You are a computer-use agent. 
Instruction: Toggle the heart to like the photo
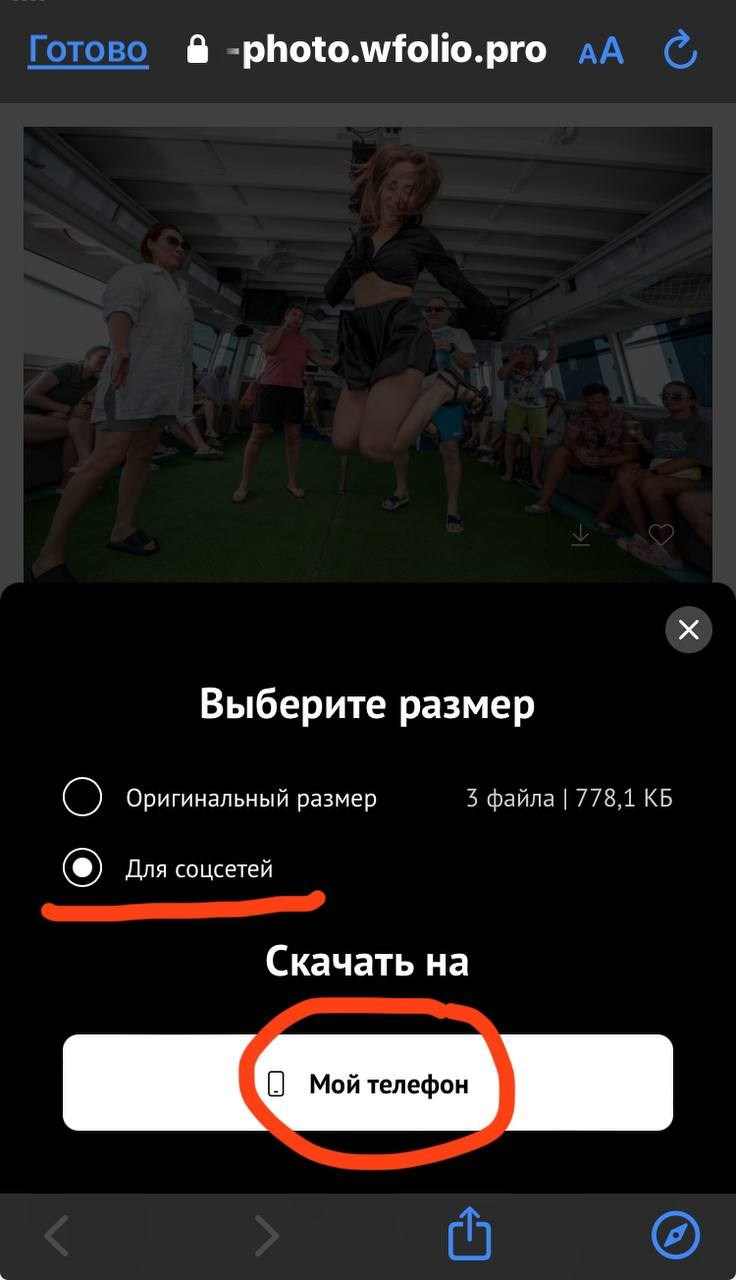[660, 535]
